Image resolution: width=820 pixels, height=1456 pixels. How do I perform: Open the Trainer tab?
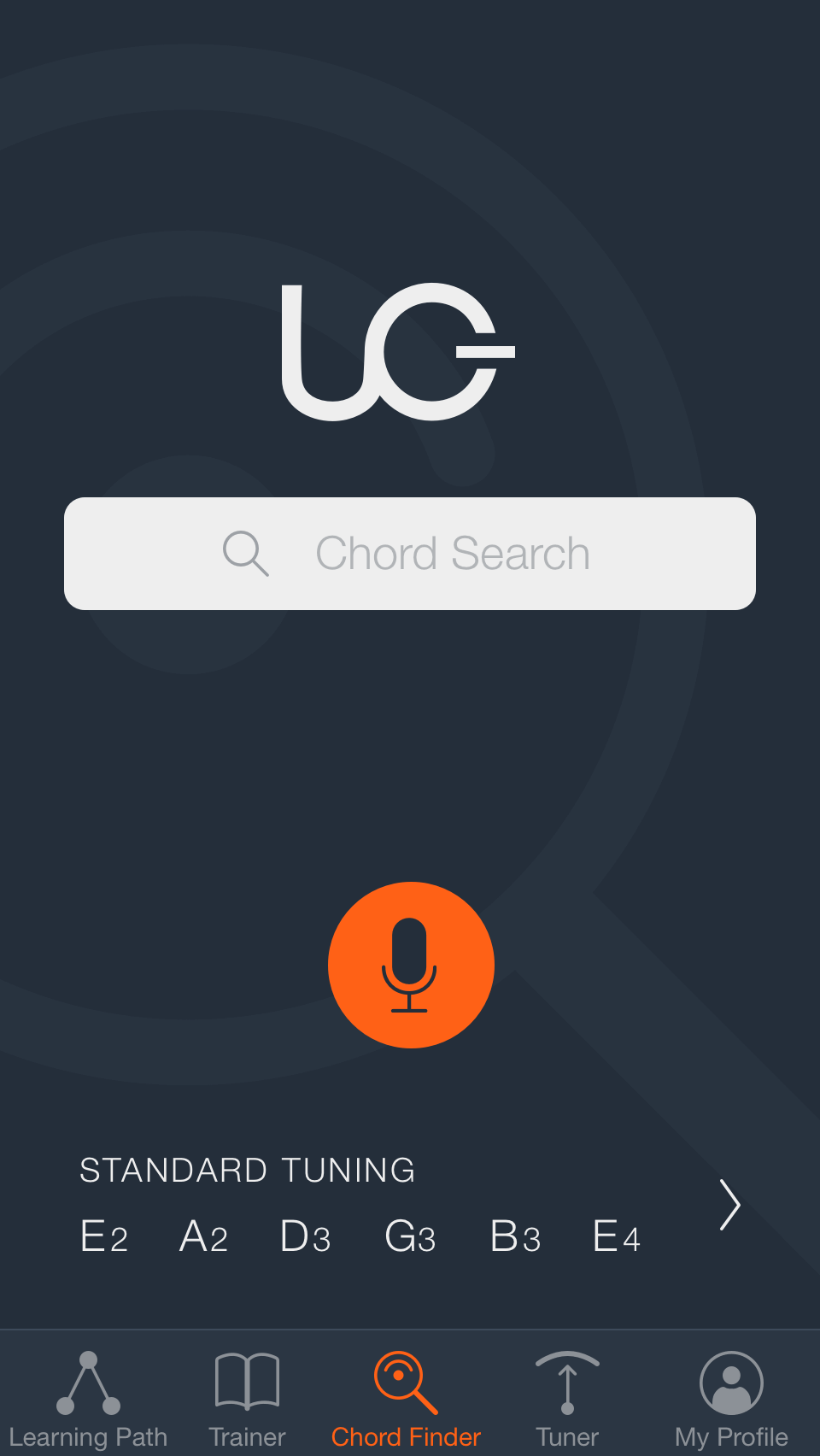[x=247, y=1400]
